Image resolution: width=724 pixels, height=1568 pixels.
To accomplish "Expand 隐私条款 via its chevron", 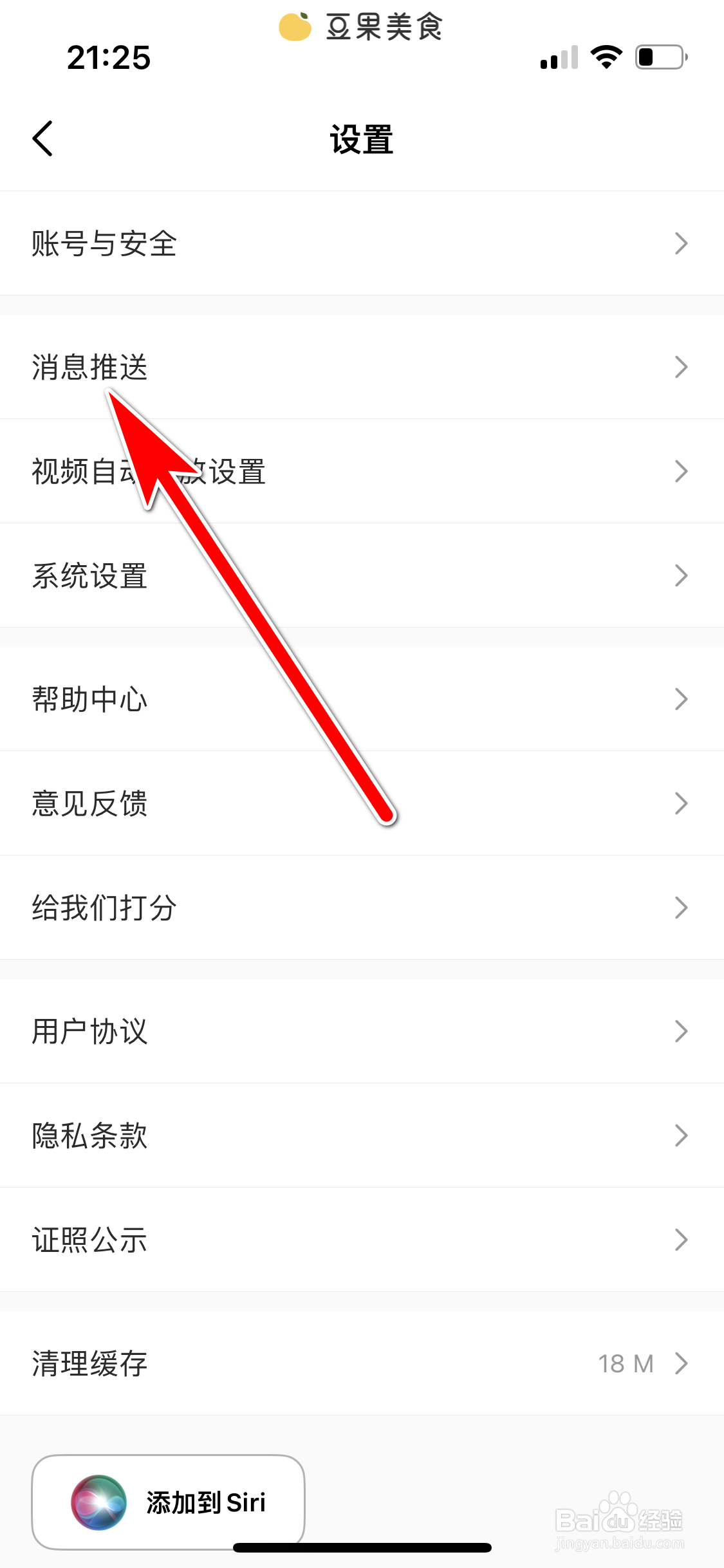I will [681, 1135].
